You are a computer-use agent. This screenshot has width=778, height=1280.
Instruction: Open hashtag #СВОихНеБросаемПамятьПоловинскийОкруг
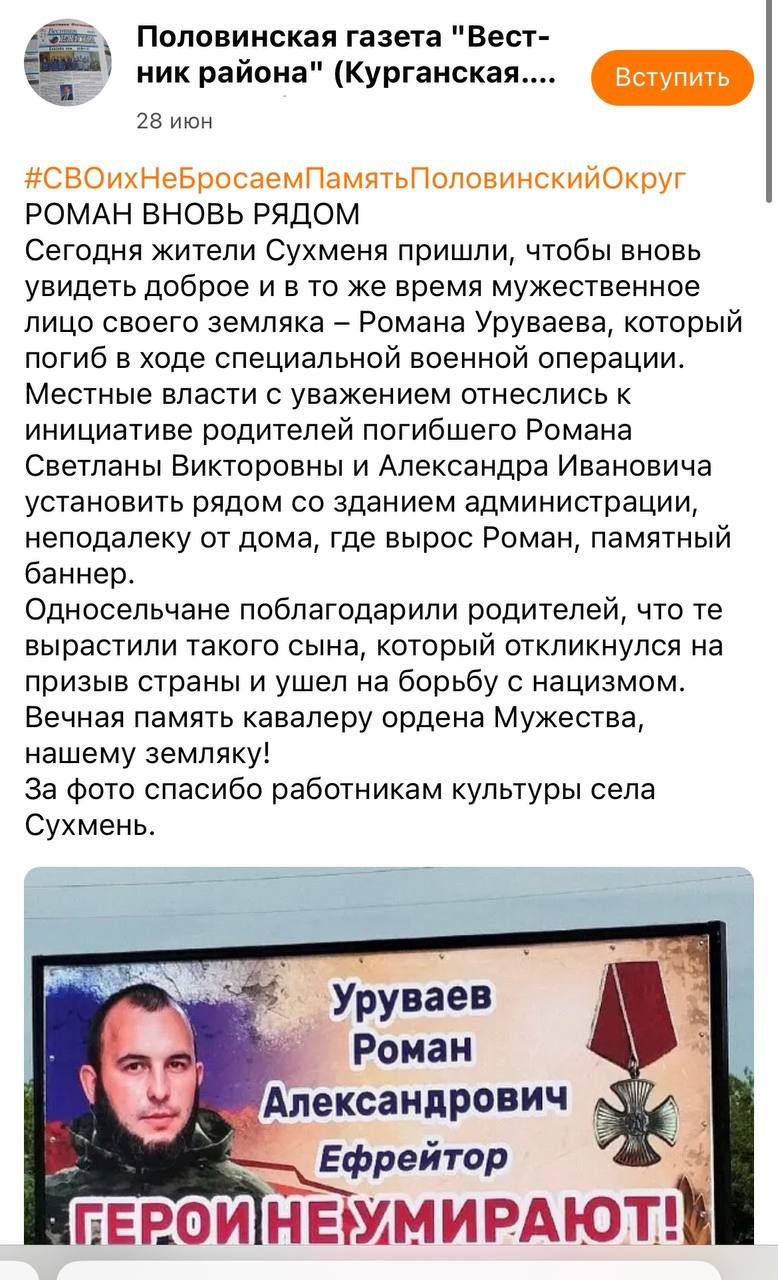point(355,179)
